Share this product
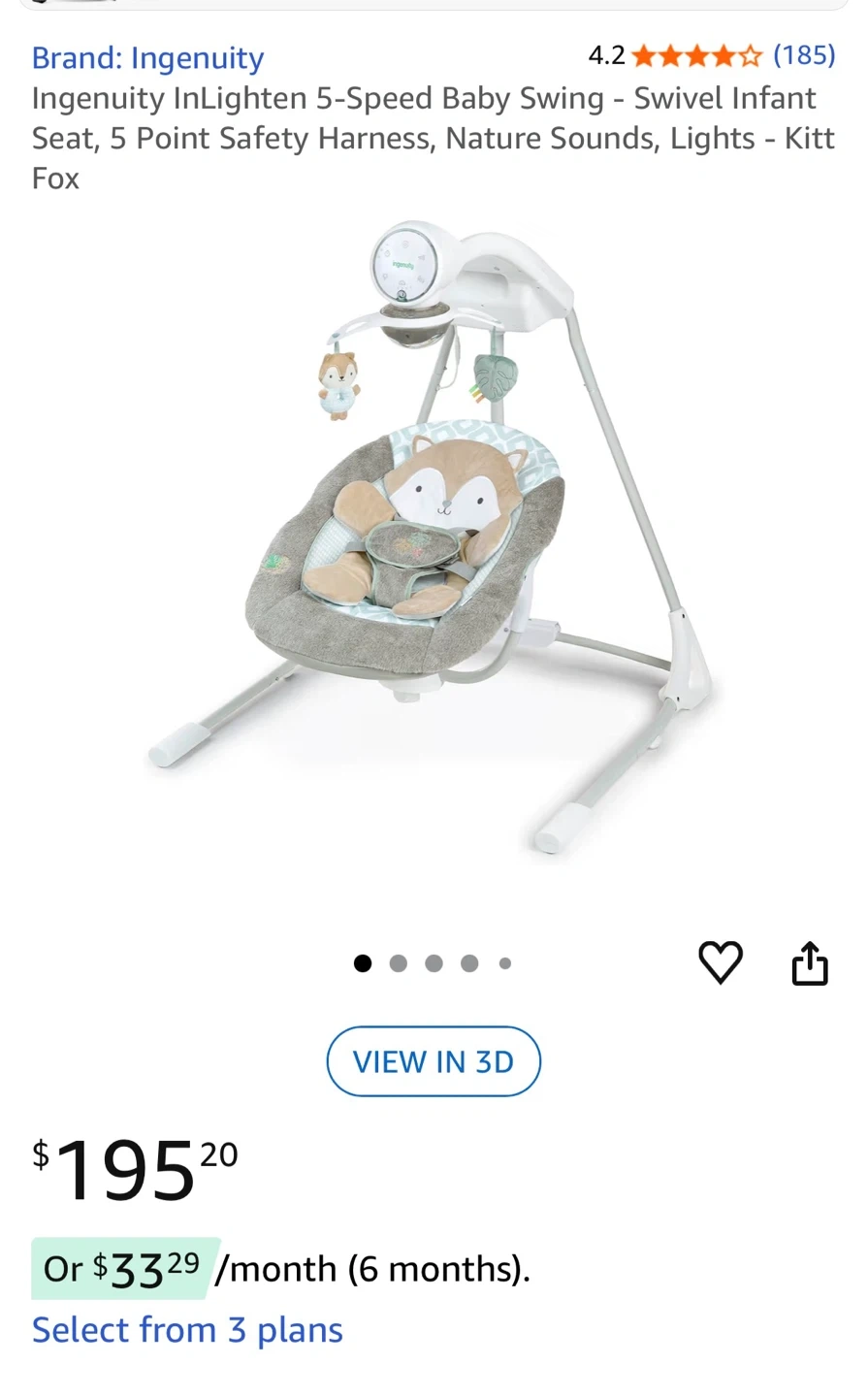Screen dimensions: 868x1397 [810, 962]
